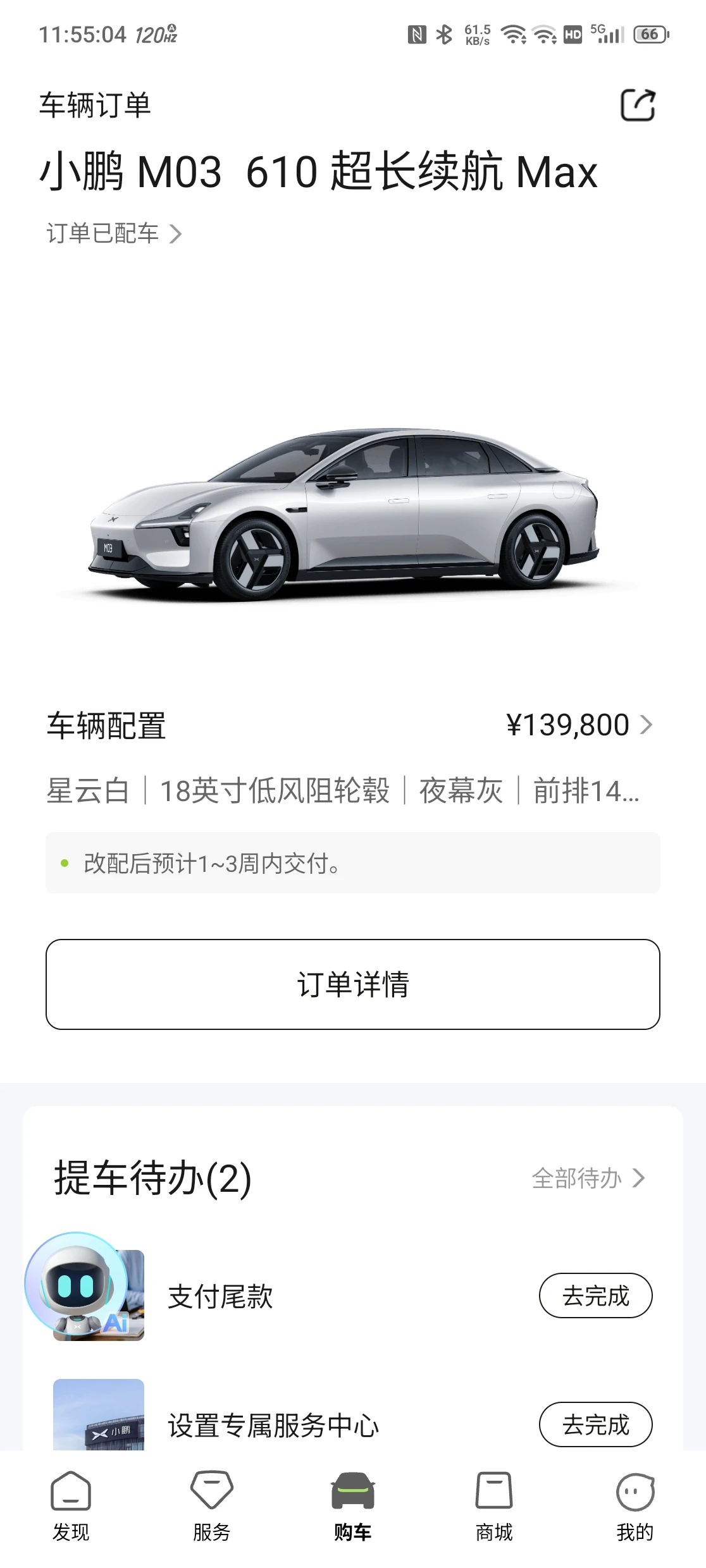Open vehicle configuration priced ¥139,800
The image size is (706, 1568).
point(579,725)
